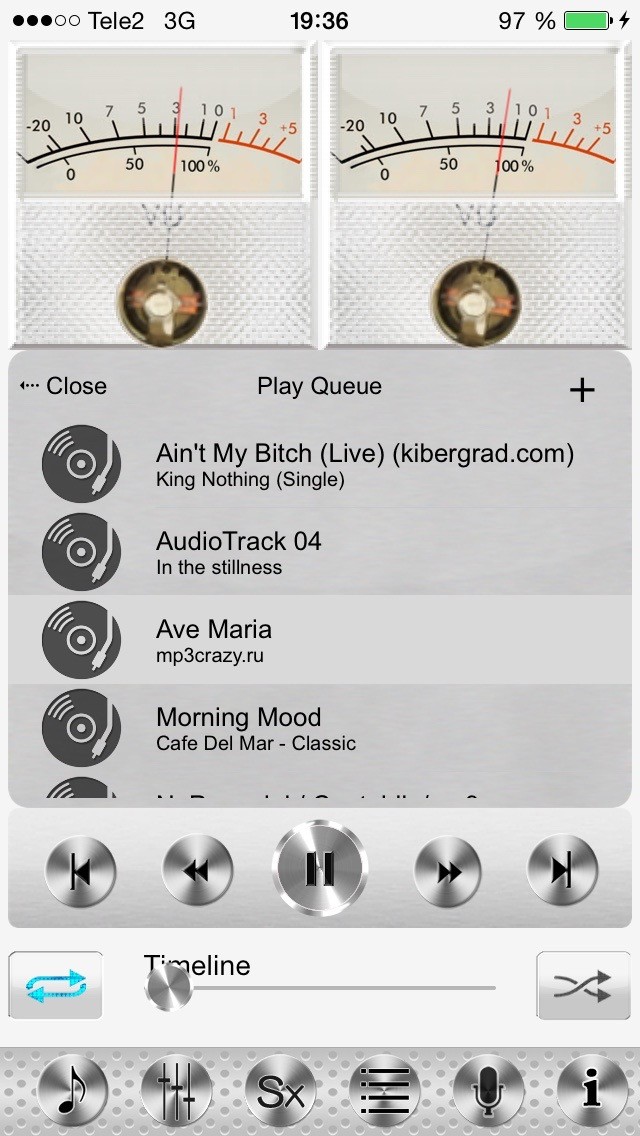The image size is (640, 1136).
Task: Toggle the repeat mode button
Action: pyautogui.click(x=56, y=985)
